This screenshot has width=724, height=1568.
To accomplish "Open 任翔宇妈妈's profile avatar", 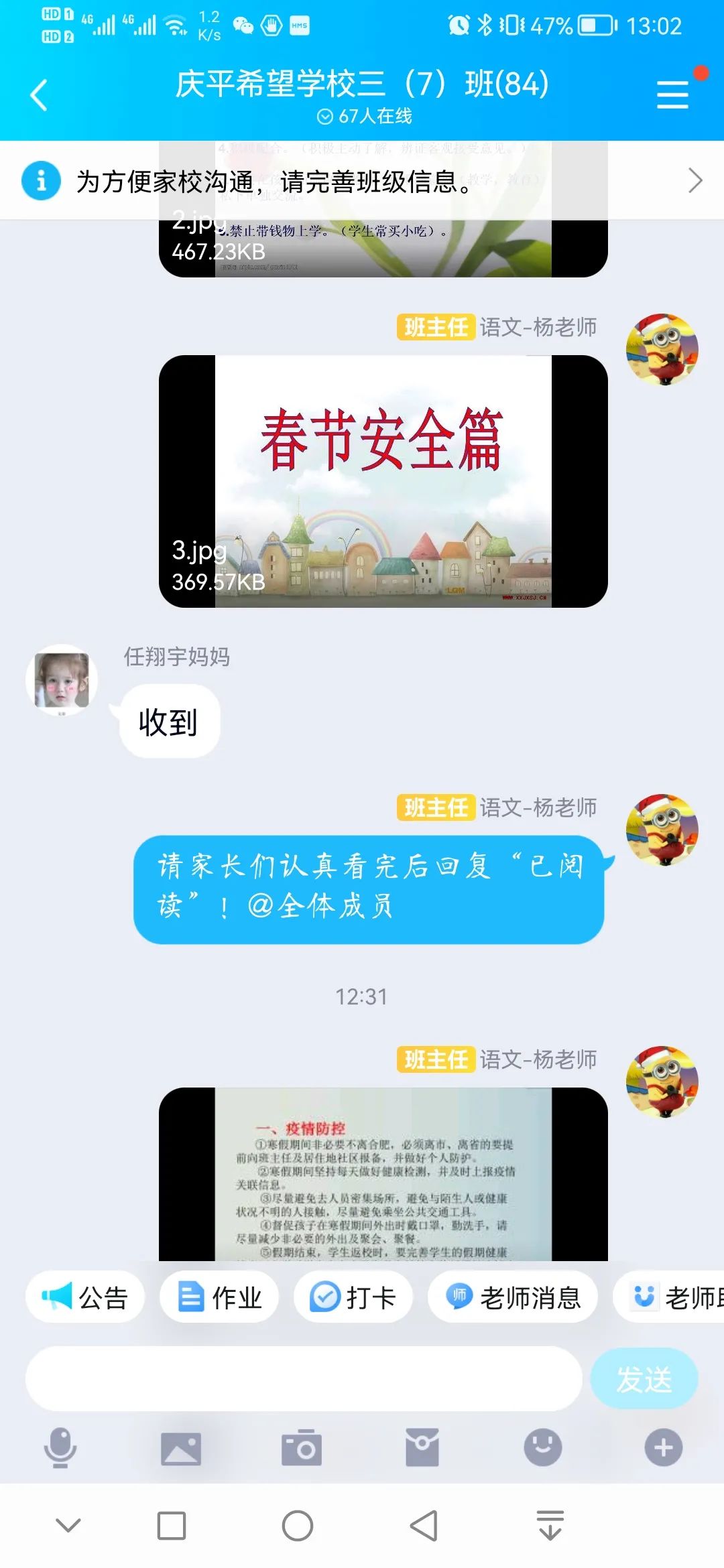I will (62, 679).
